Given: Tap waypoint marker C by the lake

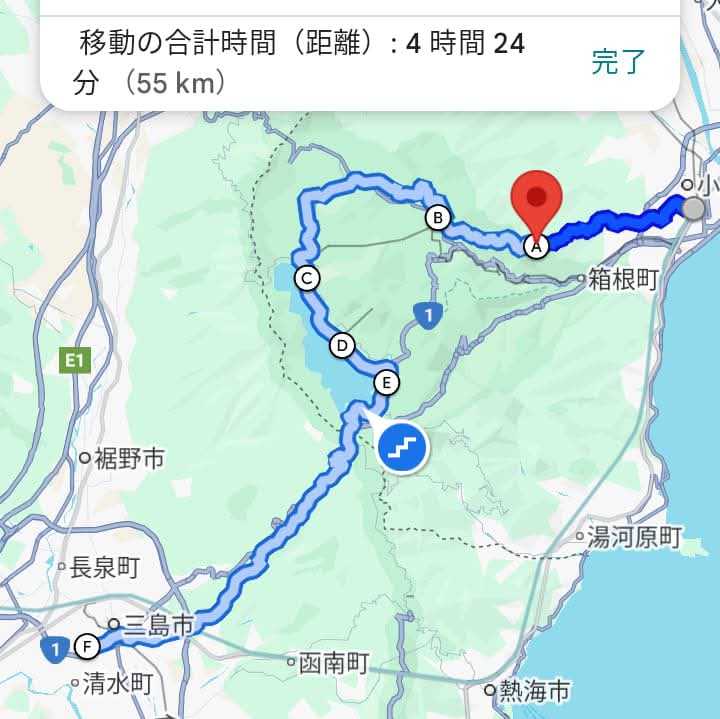Looking at the screenshot, I should [x=307, y=278].
